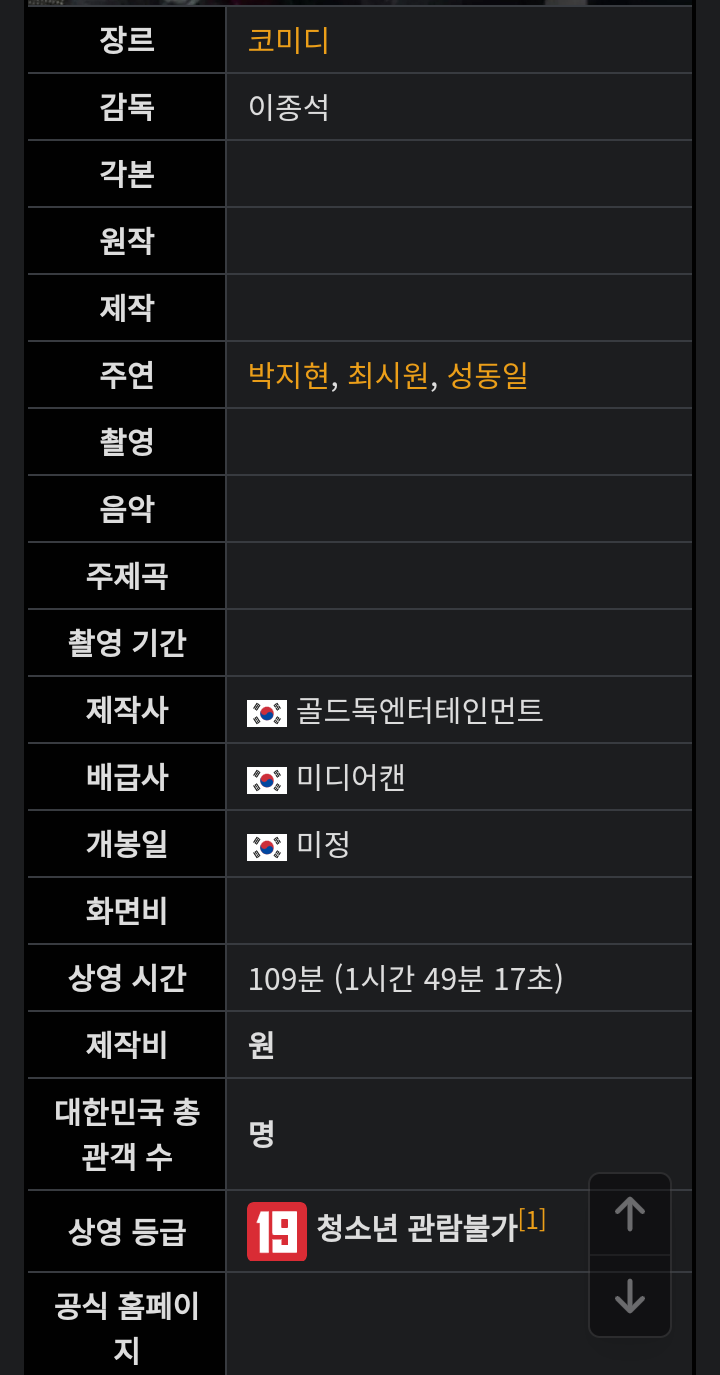Jump to bottom with the down arrow
The image size is (720, 1375).
tap(630, 1296)
